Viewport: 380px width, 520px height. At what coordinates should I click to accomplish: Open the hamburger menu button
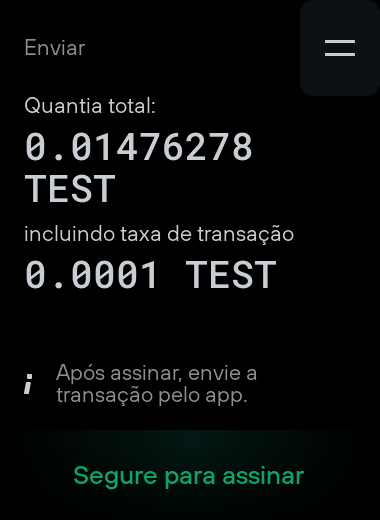point(340,48)
